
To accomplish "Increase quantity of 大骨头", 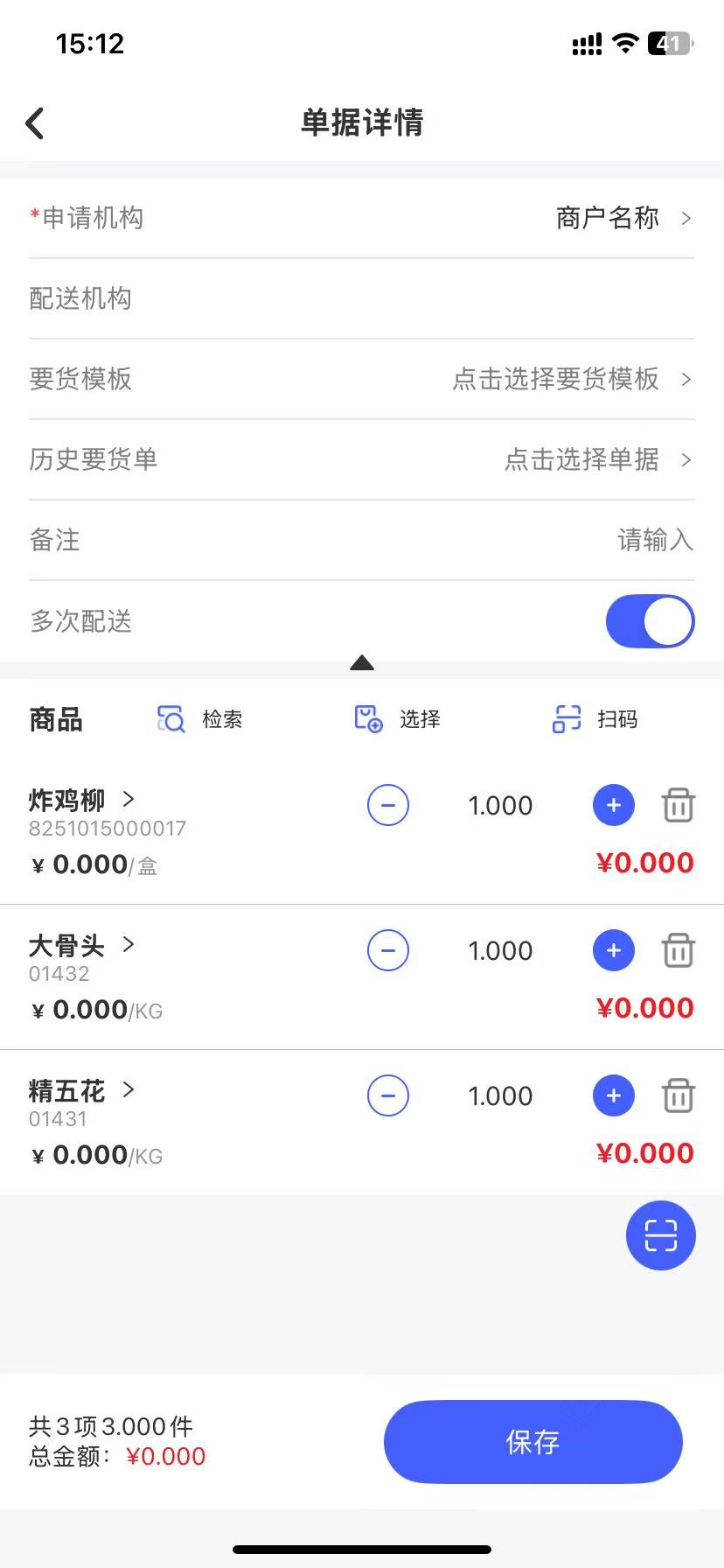I will click(614, 950).
